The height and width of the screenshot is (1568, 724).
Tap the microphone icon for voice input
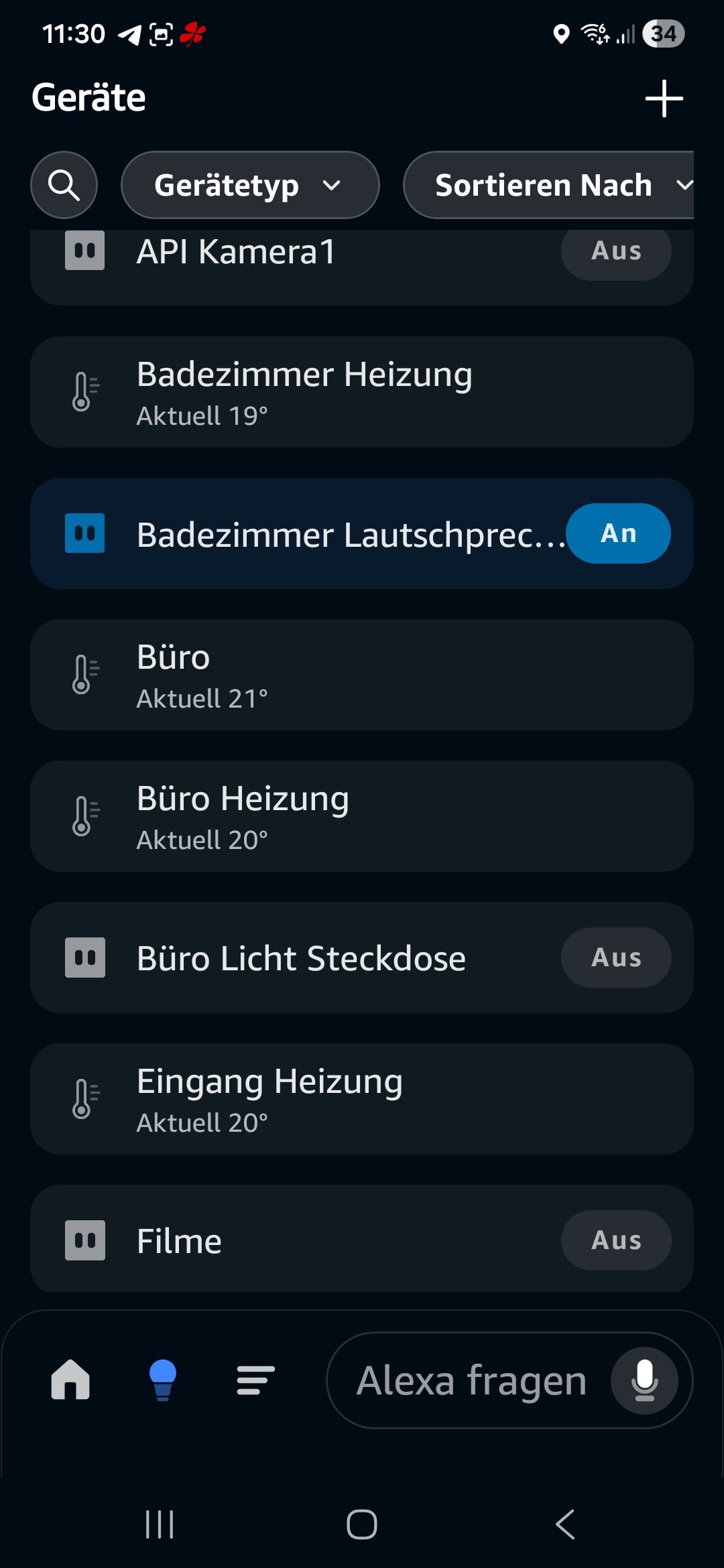[x=642, y=1380]
